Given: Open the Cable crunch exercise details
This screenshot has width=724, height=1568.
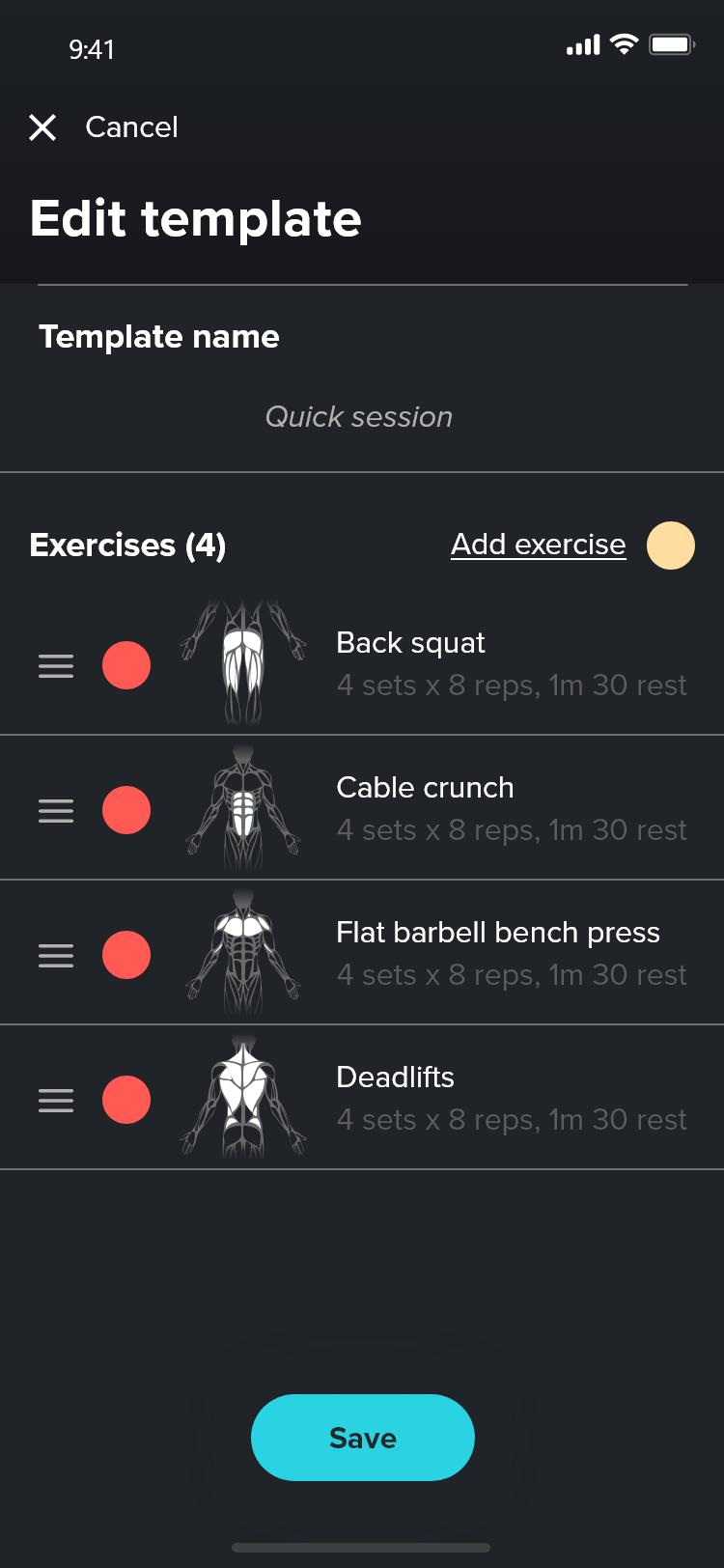Looking at the screenshot, I should (x=510, y=809).
